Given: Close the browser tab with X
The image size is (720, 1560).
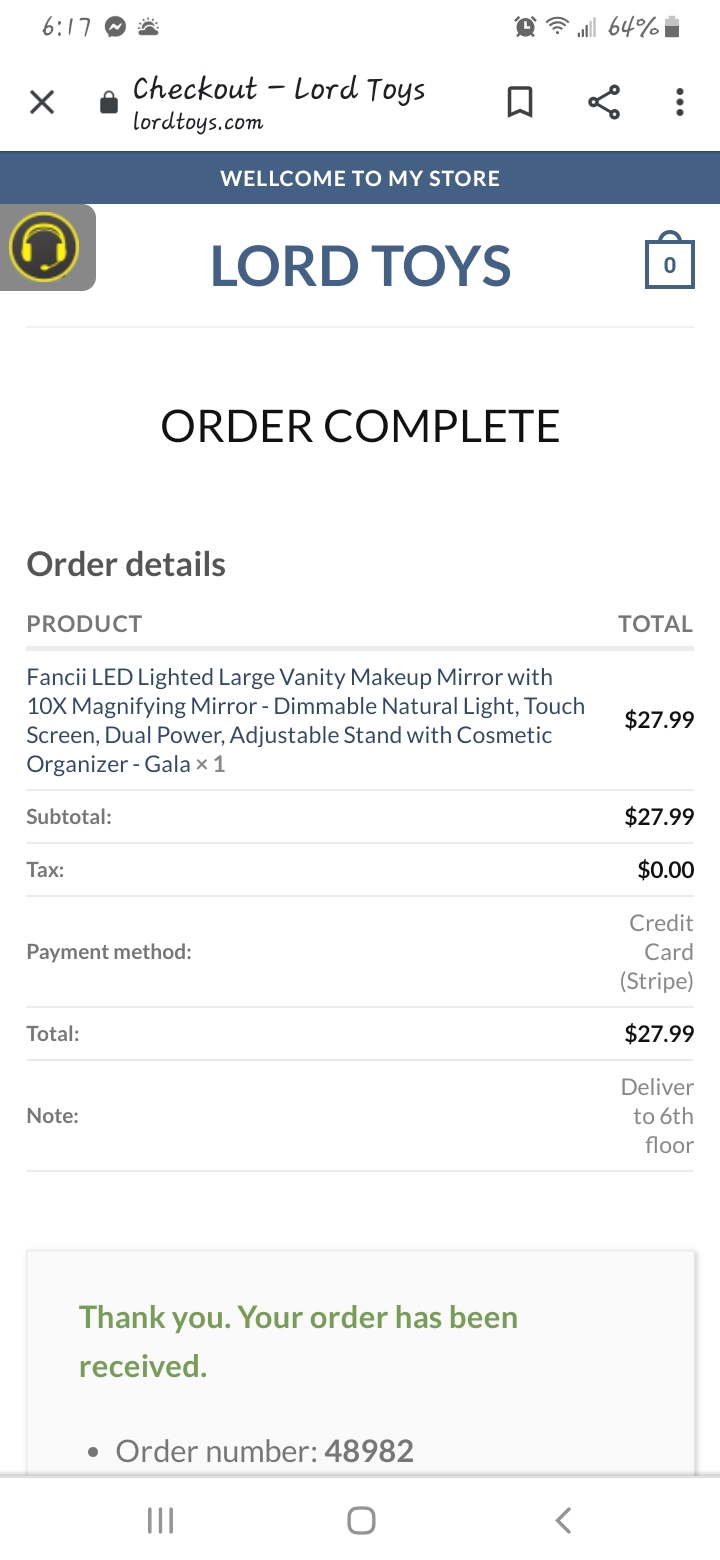Looking at the screenshot, I should 42,102.
